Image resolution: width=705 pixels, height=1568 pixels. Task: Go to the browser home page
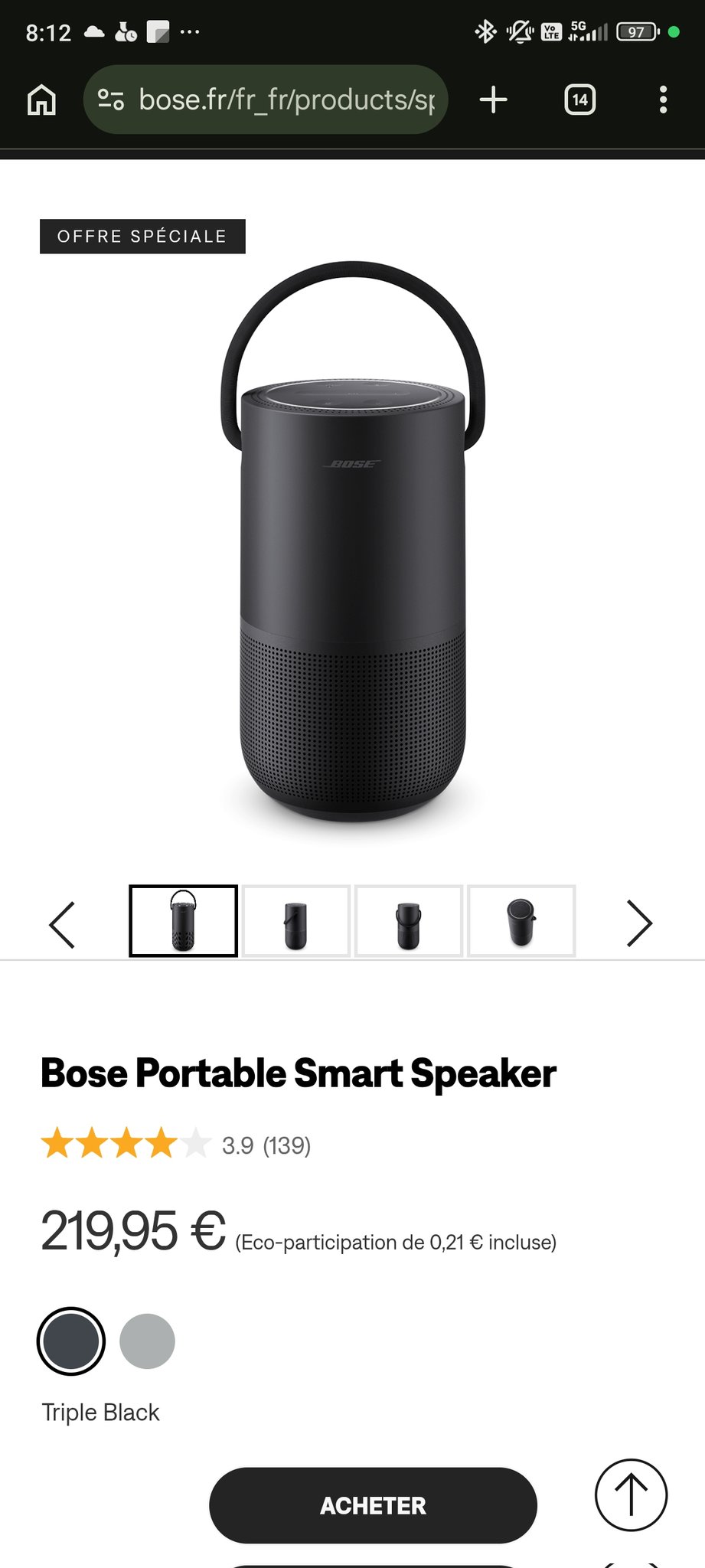(x=41, y=100)
